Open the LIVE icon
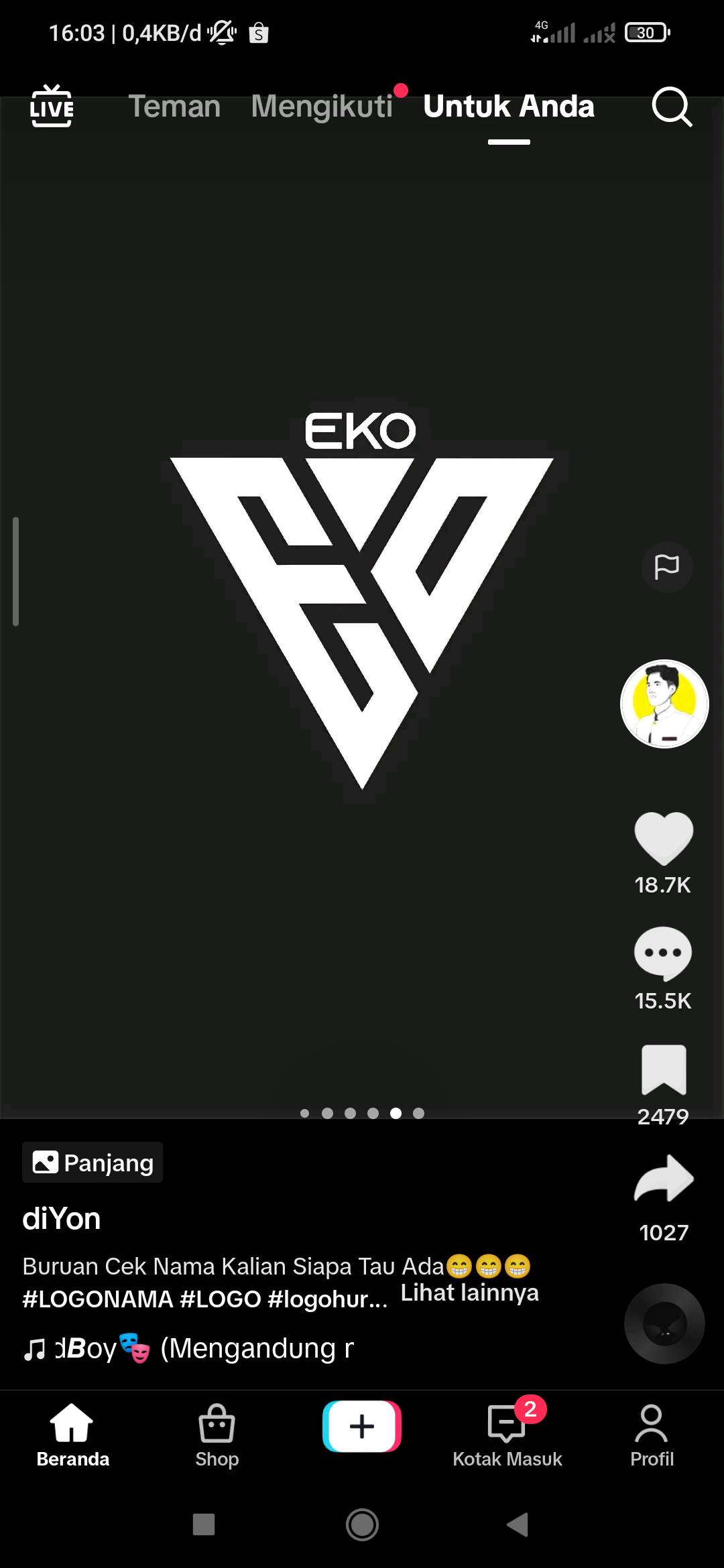Viewport: 724px width, 1568px height. click(x=52, y=106)
